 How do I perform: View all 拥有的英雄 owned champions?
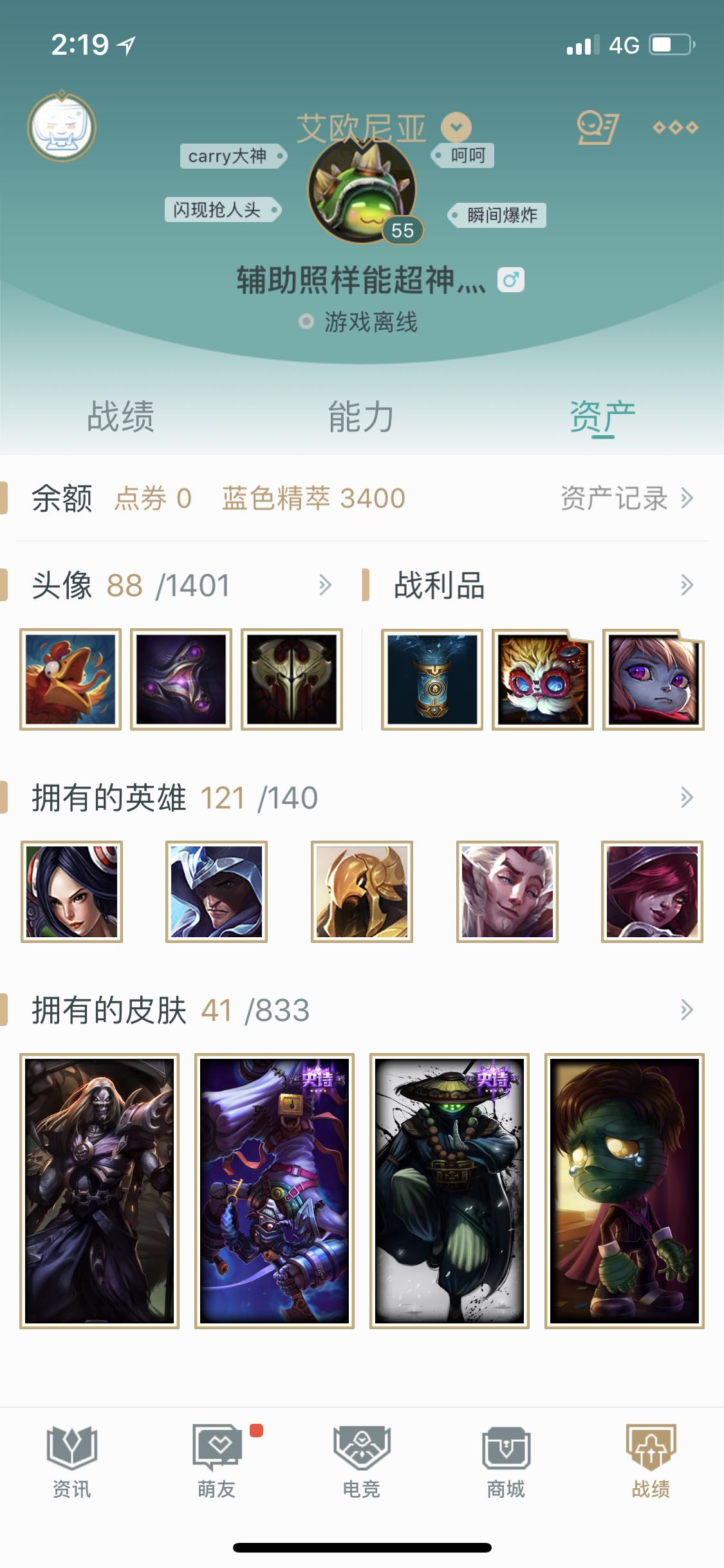(x=686, y=798)
